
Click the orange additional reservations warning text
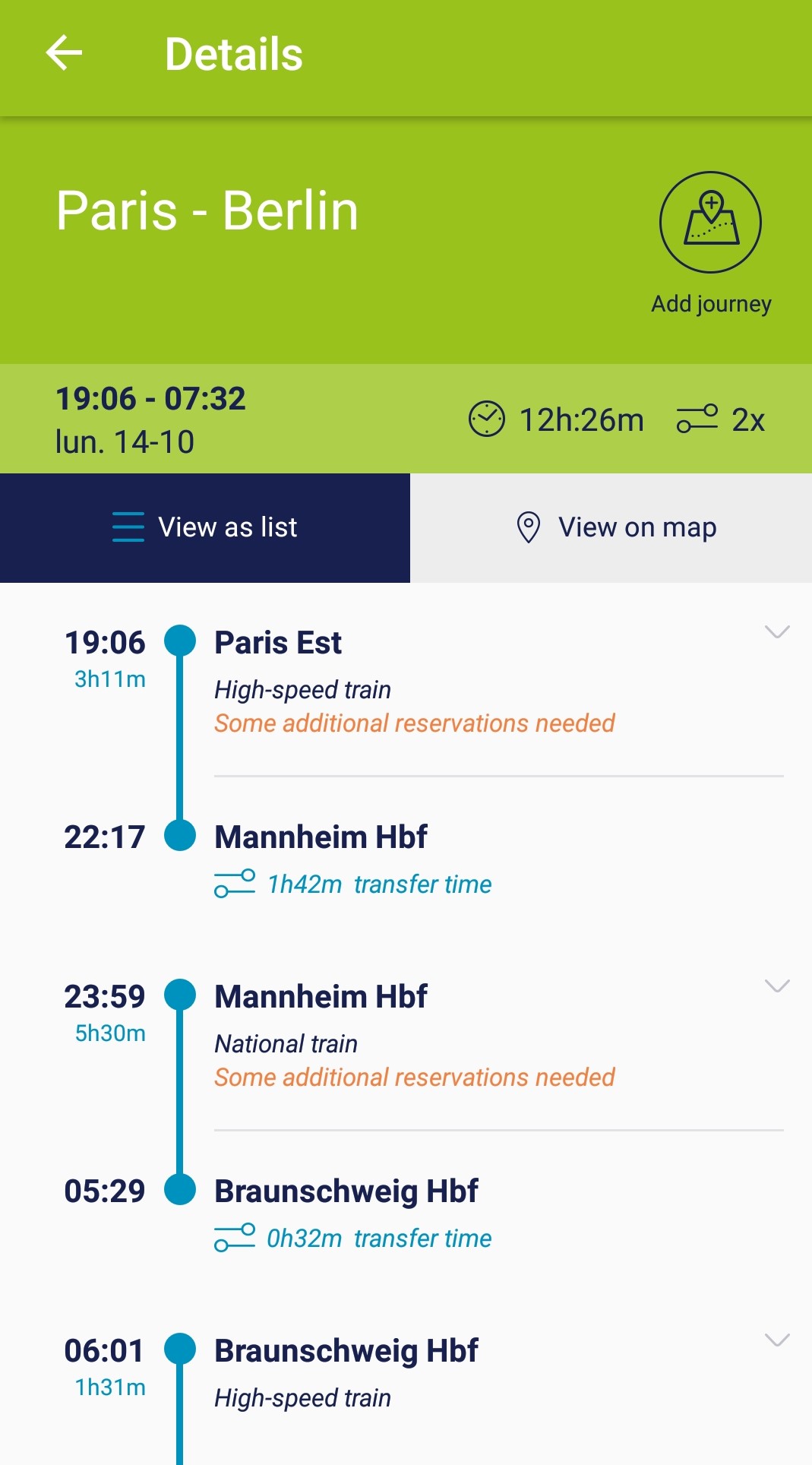[x=414, y=723]
